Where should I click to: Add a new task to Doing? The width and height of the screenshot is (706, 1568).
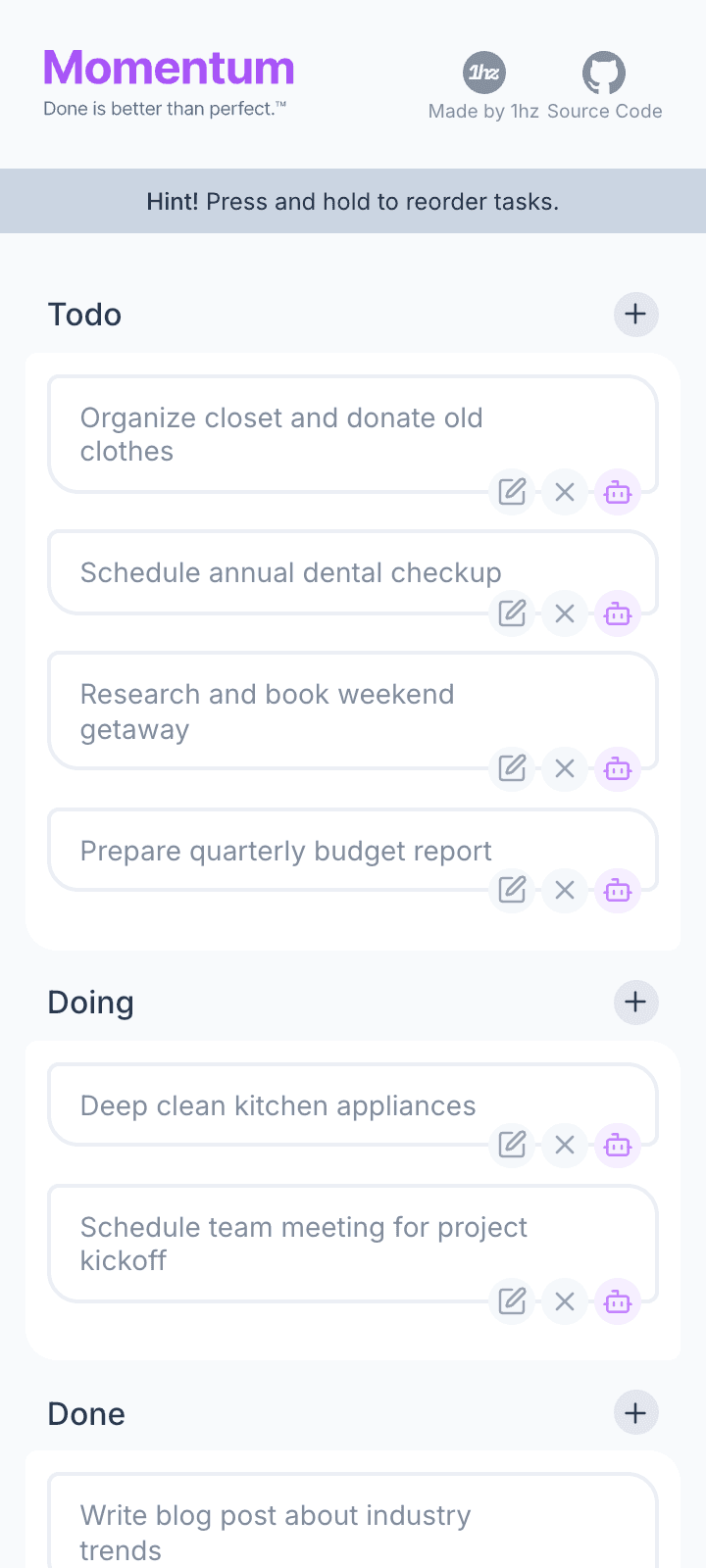tap(635, 1003)
